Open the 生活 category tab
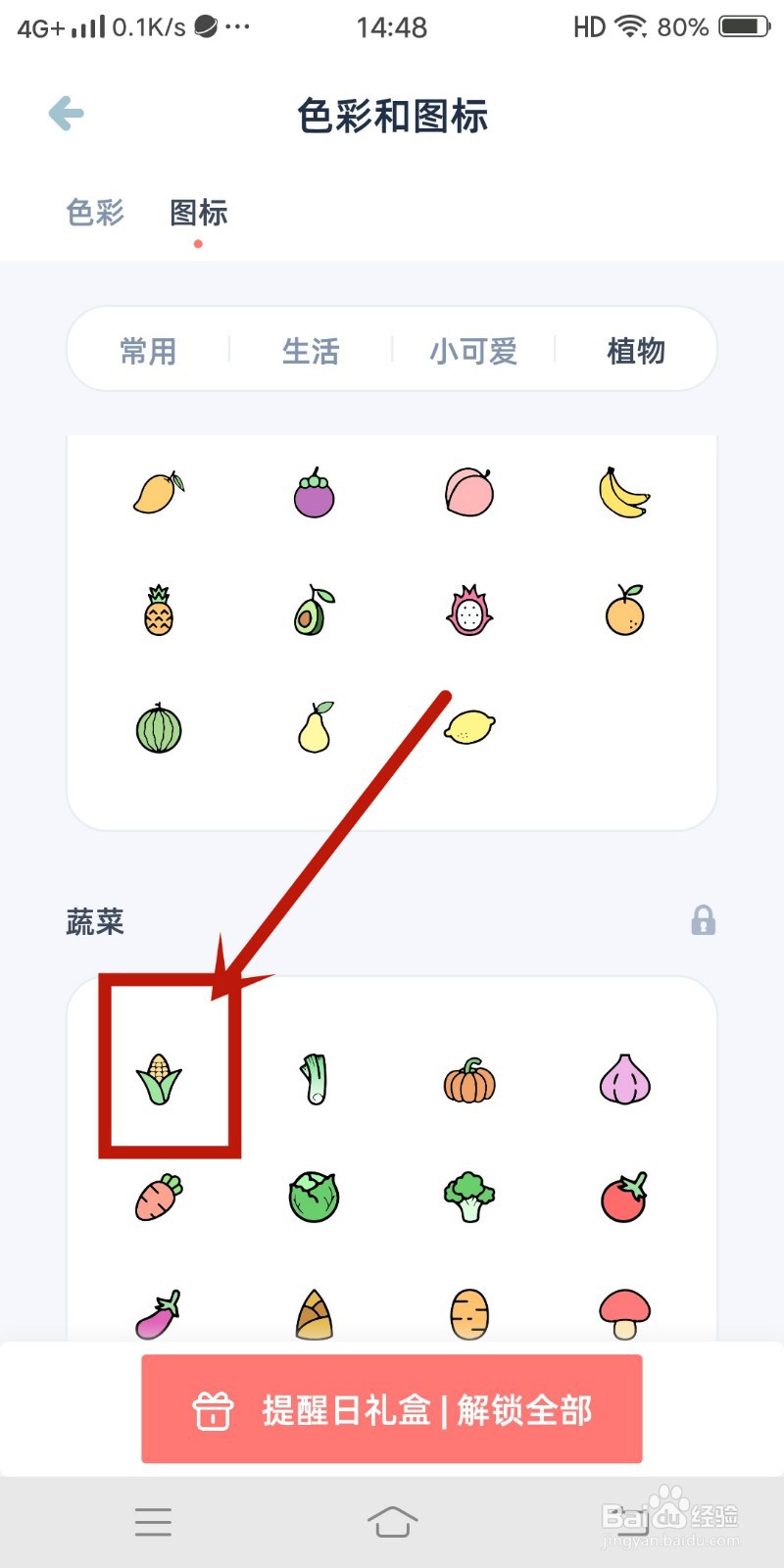 pyautogui.click(x=310, y=350)
